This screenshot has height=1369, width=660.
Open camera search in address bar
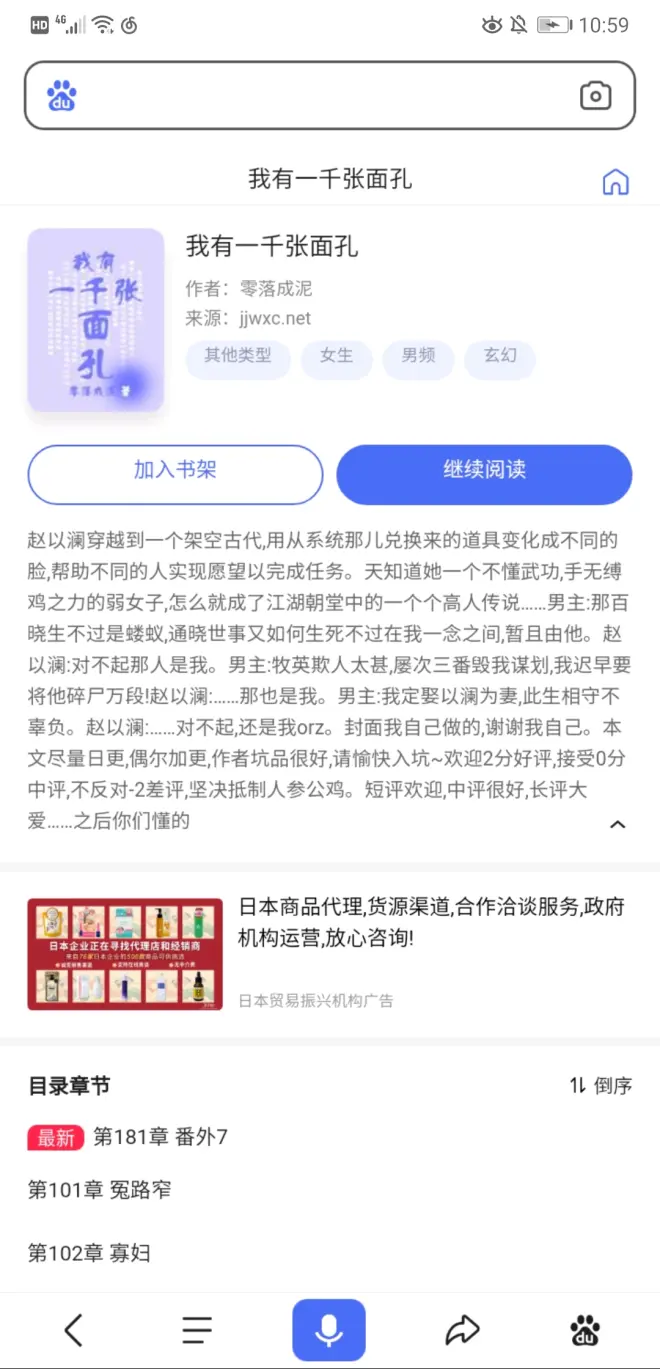pyautogui.click(x=595, y=96)
